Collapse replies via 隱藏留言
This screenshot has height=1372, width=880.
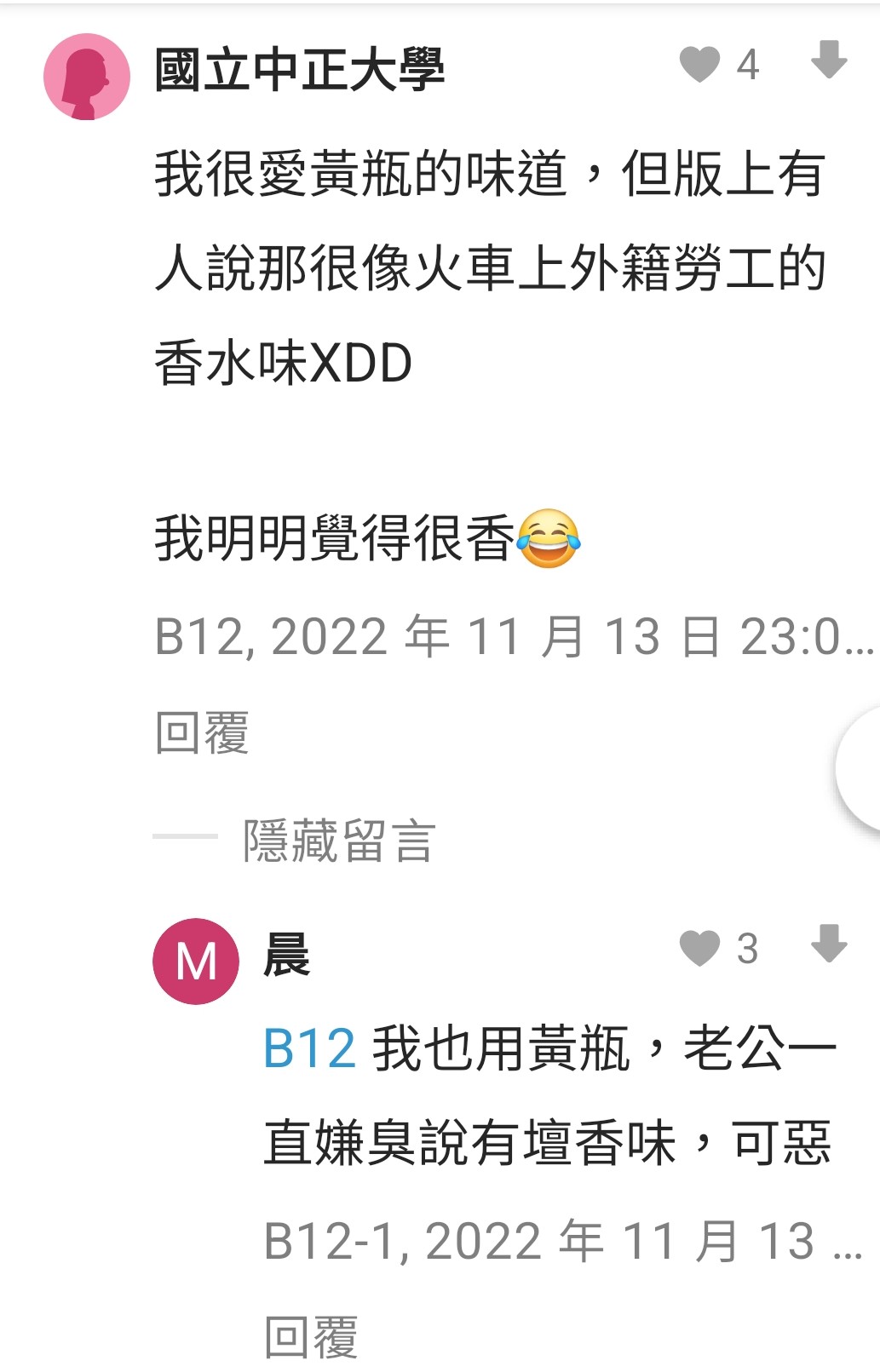[338, 841]
